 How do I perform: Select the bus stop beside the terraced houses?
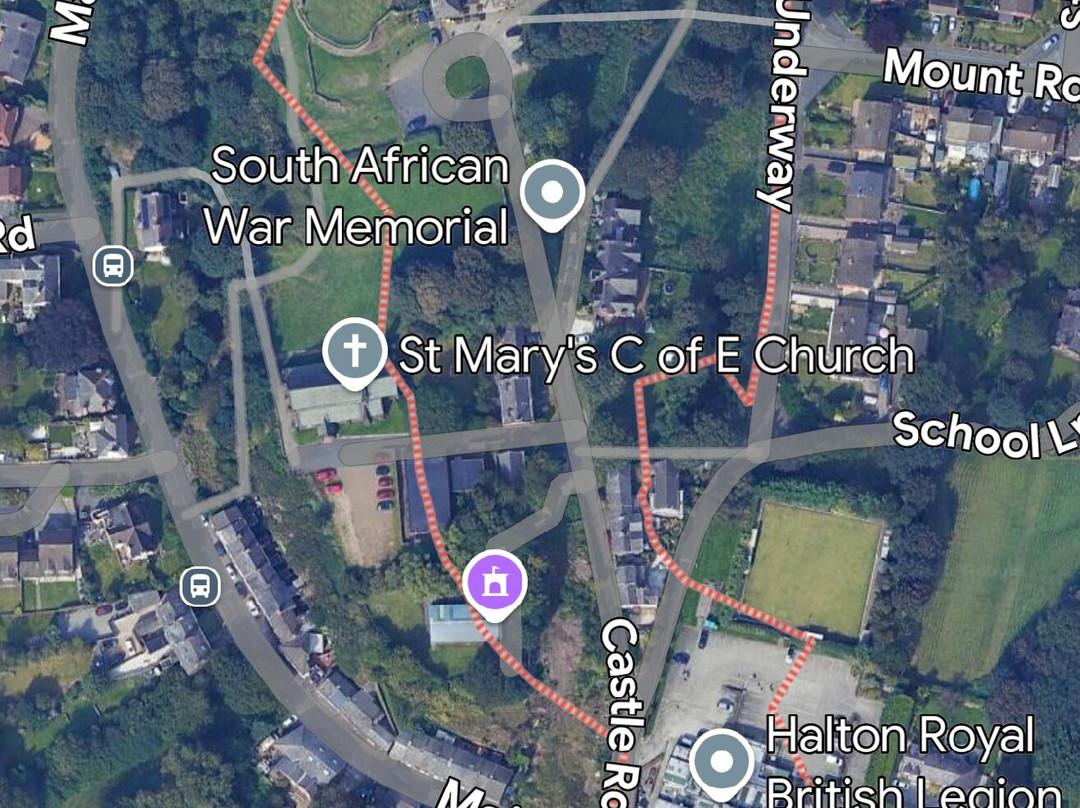201,587
